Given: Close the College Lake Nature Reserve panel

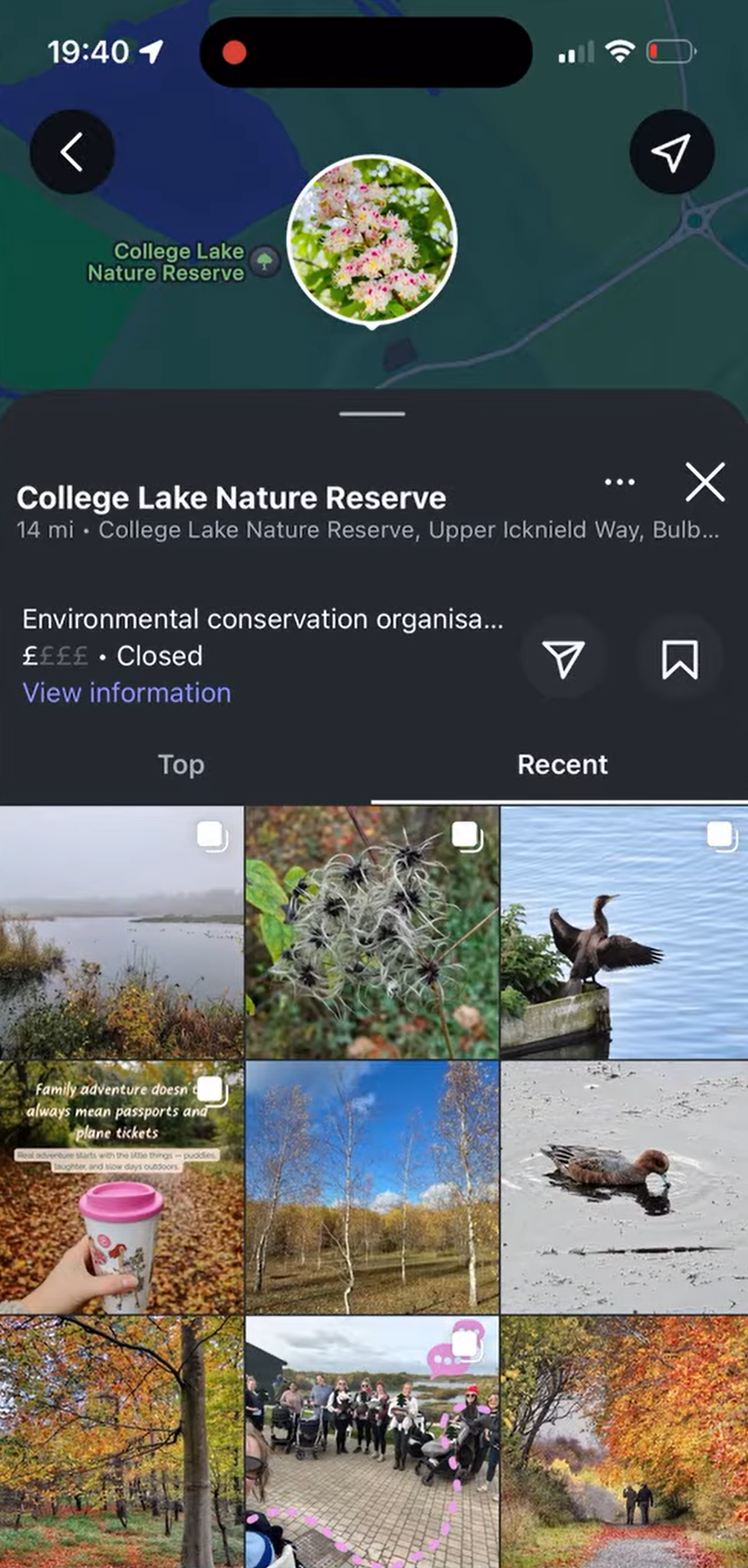Looking at the screenshot, I should pos(704,482).
